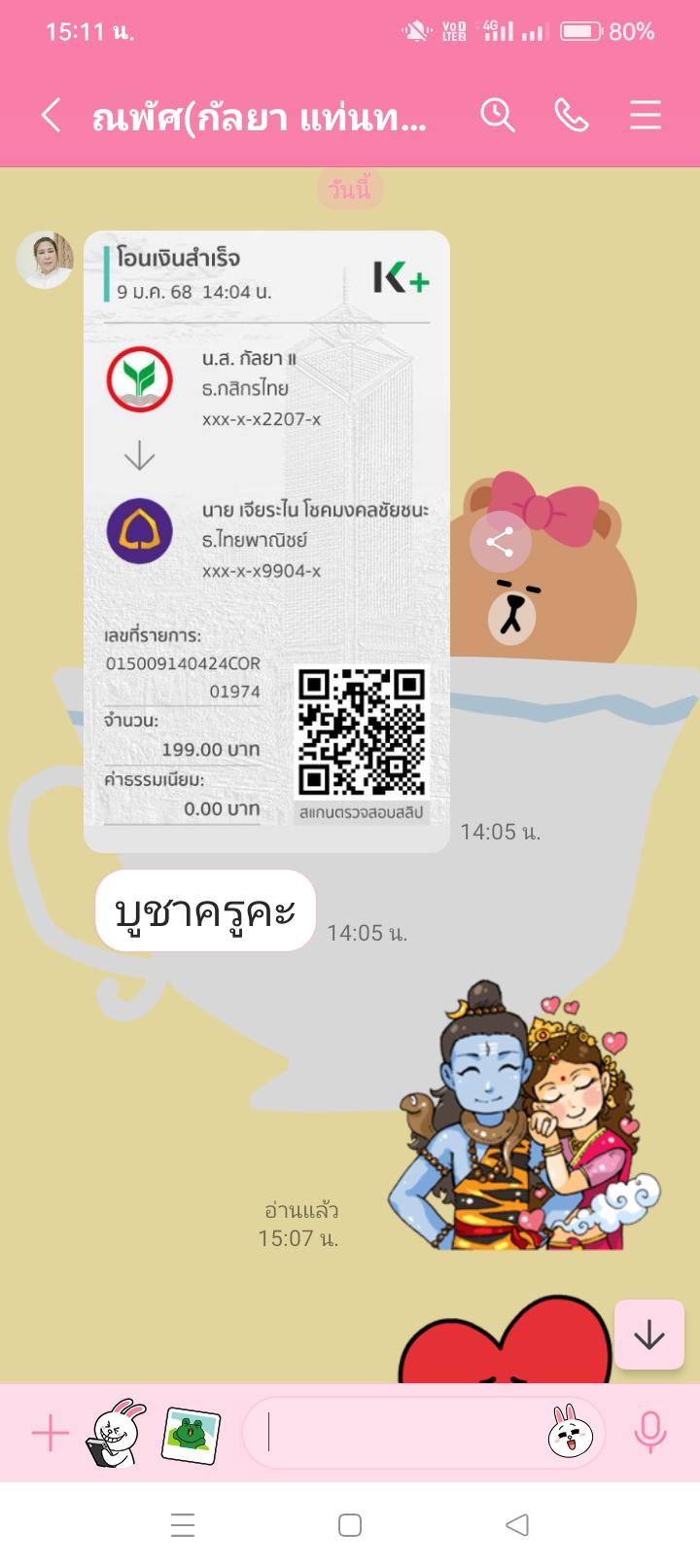Jump to the latest message

(648, 1335)
